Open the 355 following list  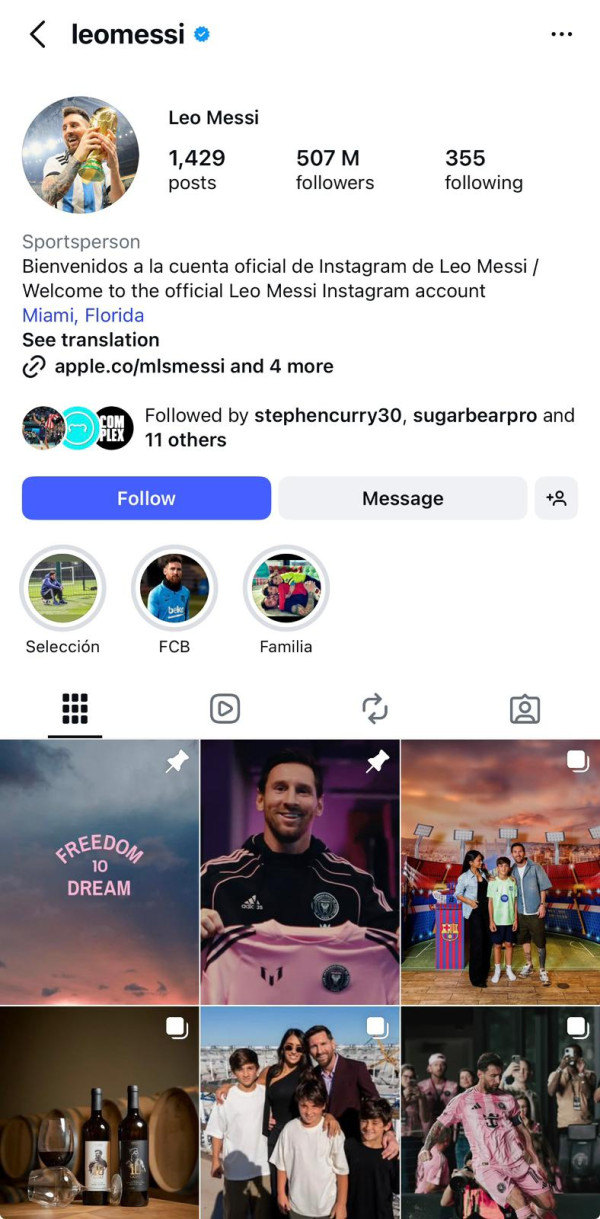[x=483, y=169]
